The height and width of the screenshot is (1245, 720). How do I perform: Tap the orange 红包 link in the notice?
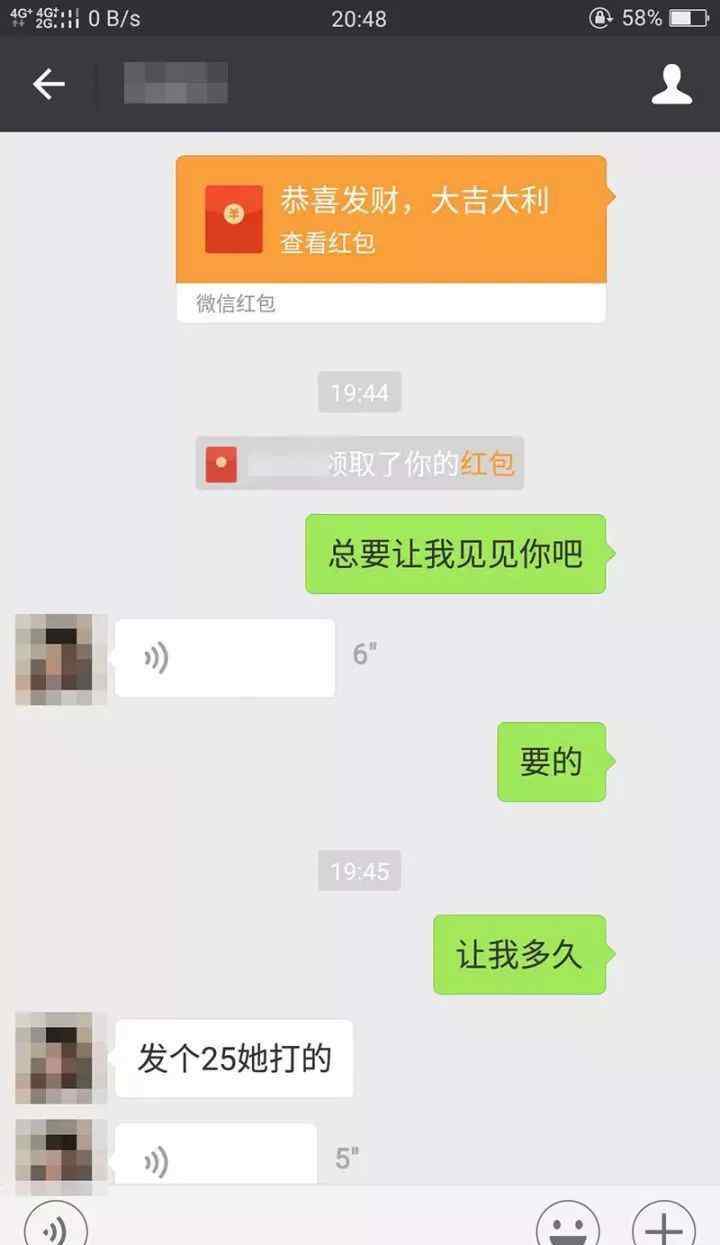pyautogui.click(x=487, y=463)
